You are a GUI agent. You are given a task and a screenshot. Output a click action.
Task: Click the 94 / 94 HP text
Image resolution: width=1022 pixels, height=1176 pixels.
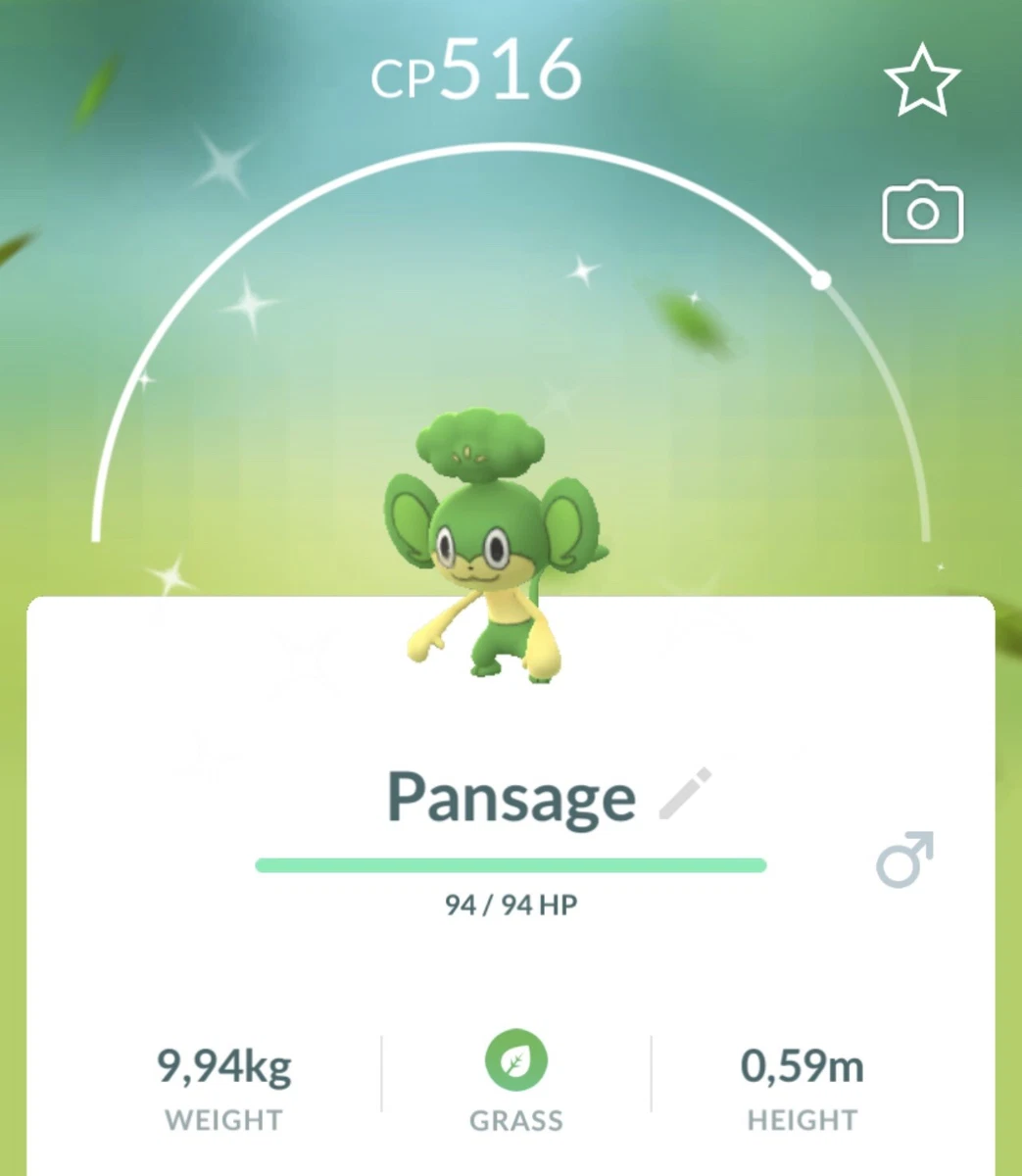pos(510,905)
